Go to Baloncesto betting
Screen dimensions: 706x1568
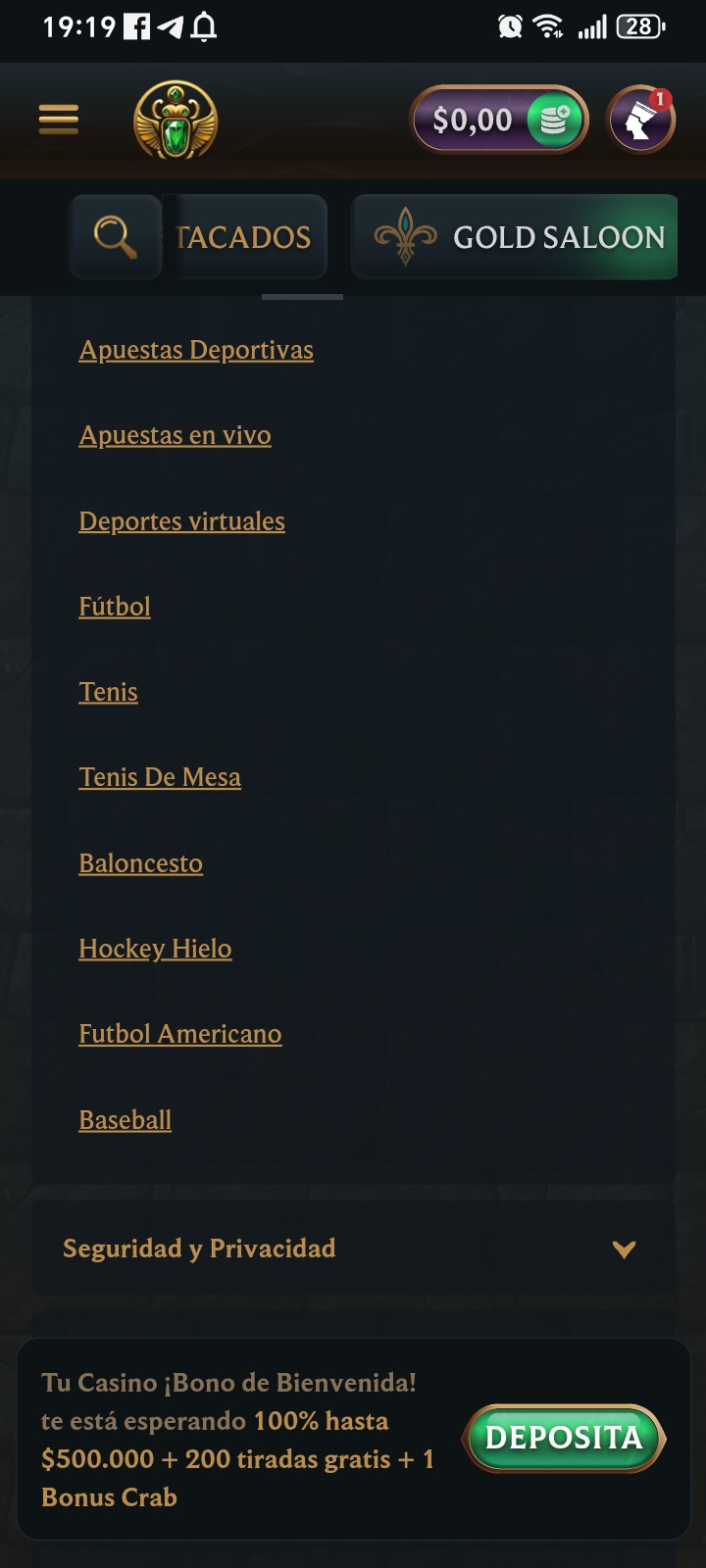(x=141, y=863)
